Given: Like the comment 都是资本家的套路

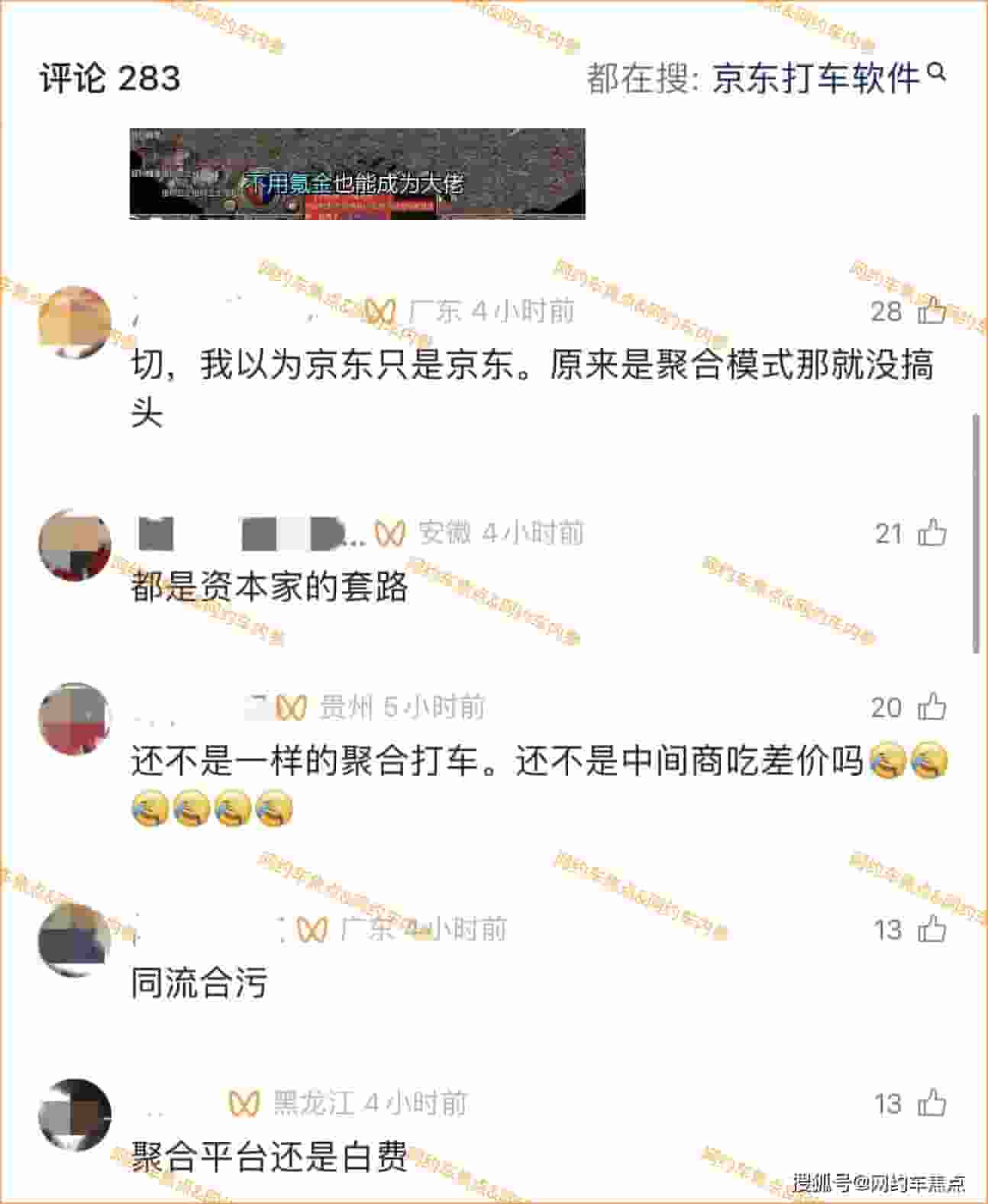Looking at the screenshot, I should coord(931,532).
